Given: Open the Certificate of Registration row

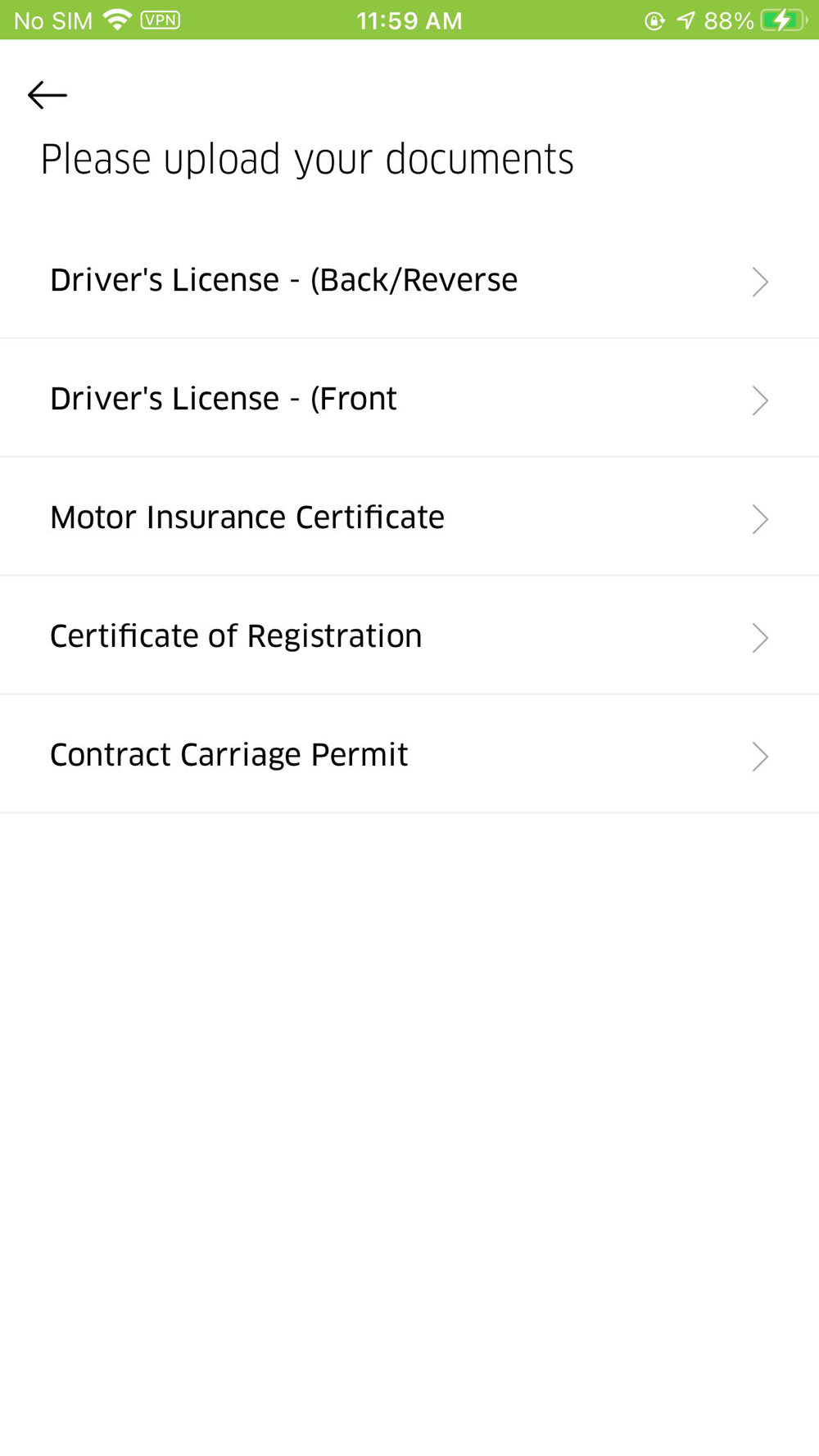Looking at the screenshot, I should 409,636.
